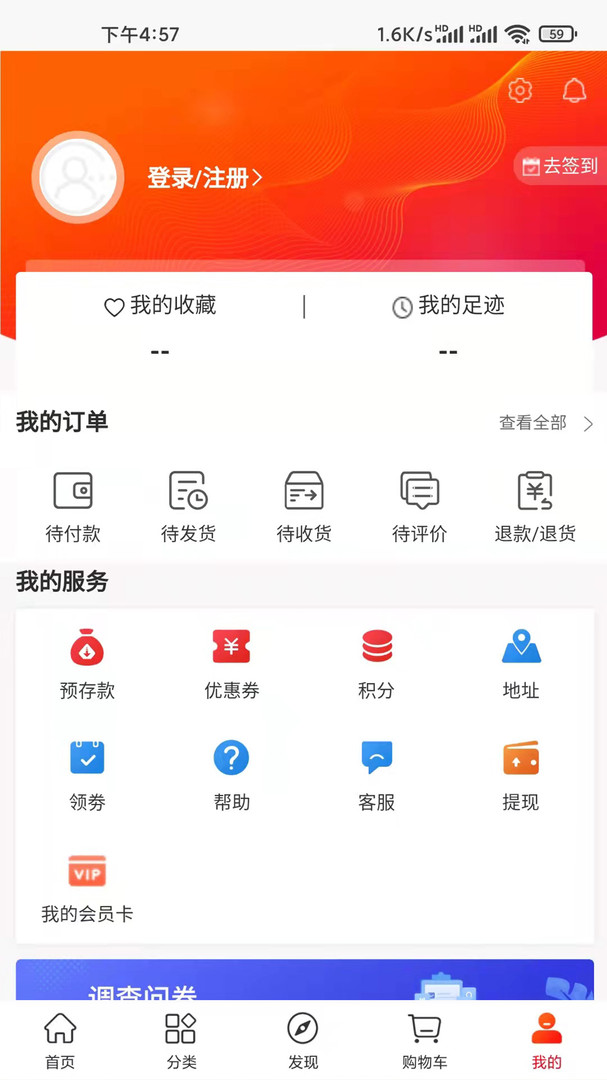The height and width of the screenshot is (1080, 607).
Task: View all orders via 查看全部
Action: tap(545, 423)
